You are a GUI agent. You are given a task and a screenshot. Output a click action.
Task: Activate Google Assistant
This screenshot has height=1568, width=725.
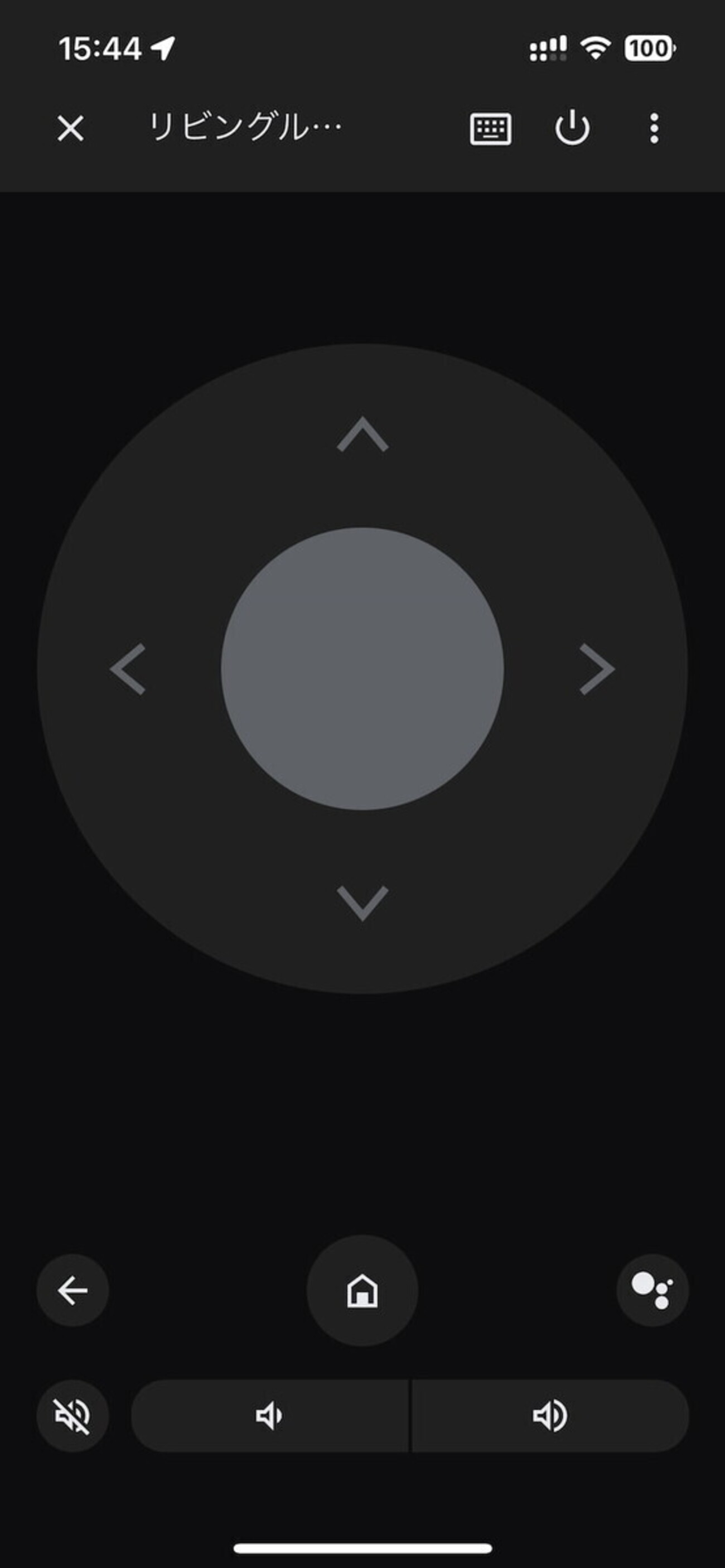tap(652, 1290)
